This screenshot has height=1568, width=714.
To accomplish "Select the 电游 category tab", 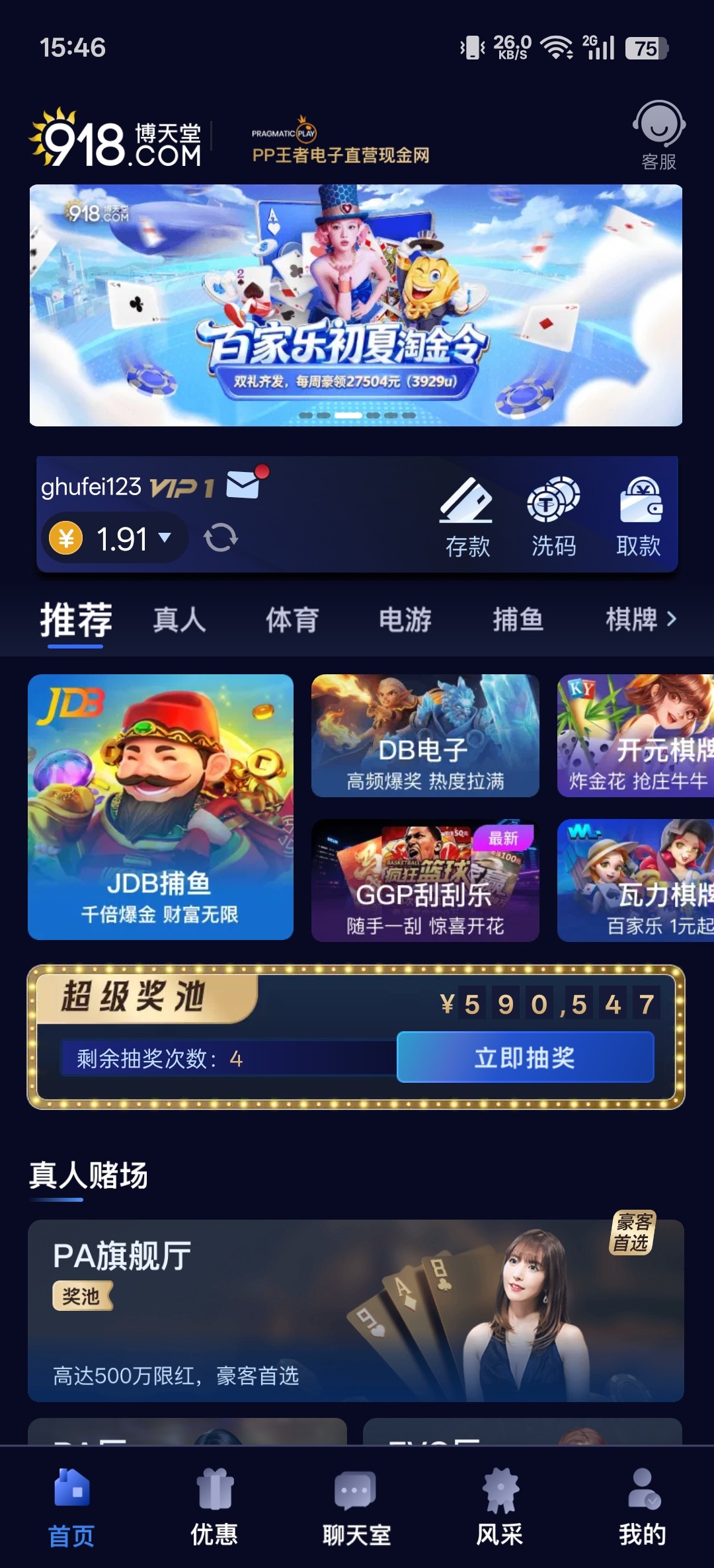I will (x=405, y=620).
